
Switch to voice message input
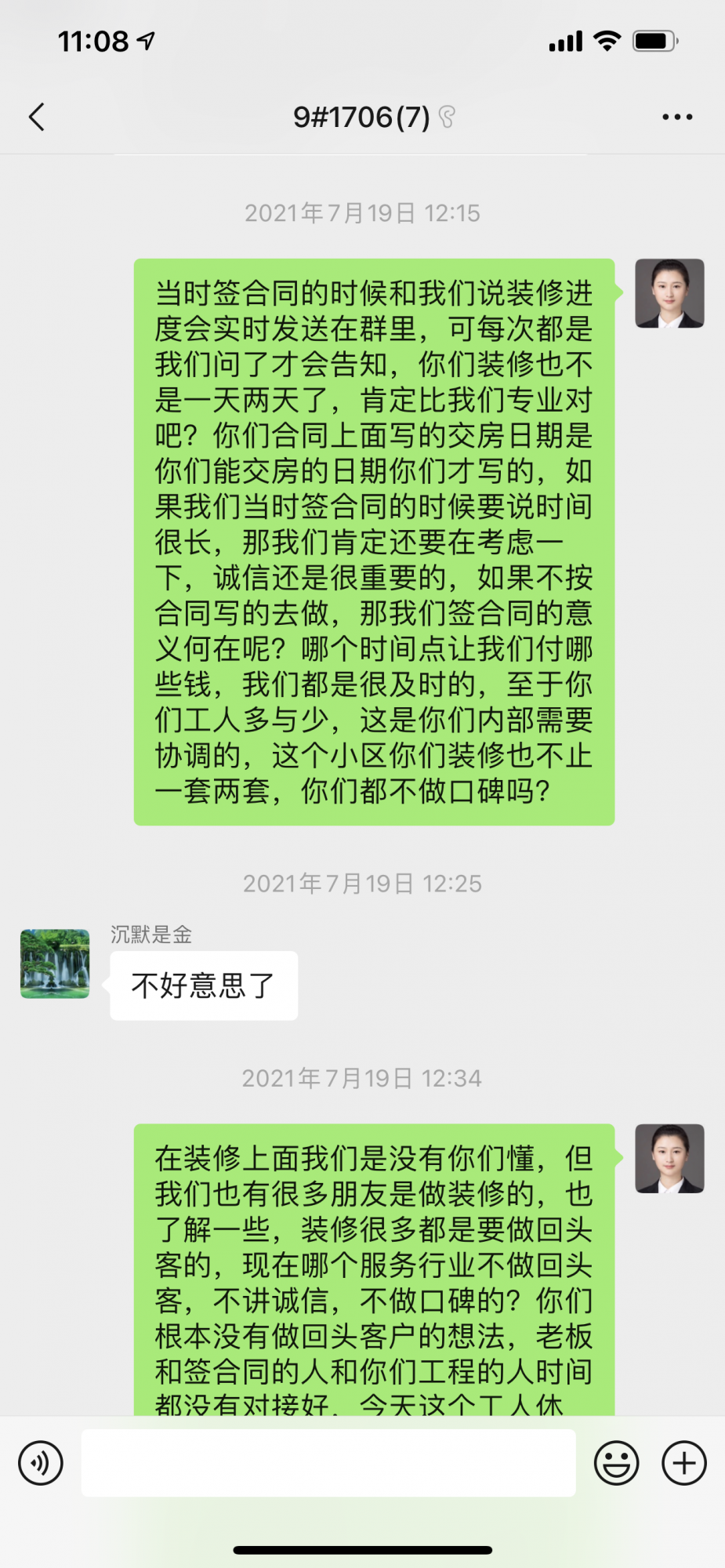41,1463
